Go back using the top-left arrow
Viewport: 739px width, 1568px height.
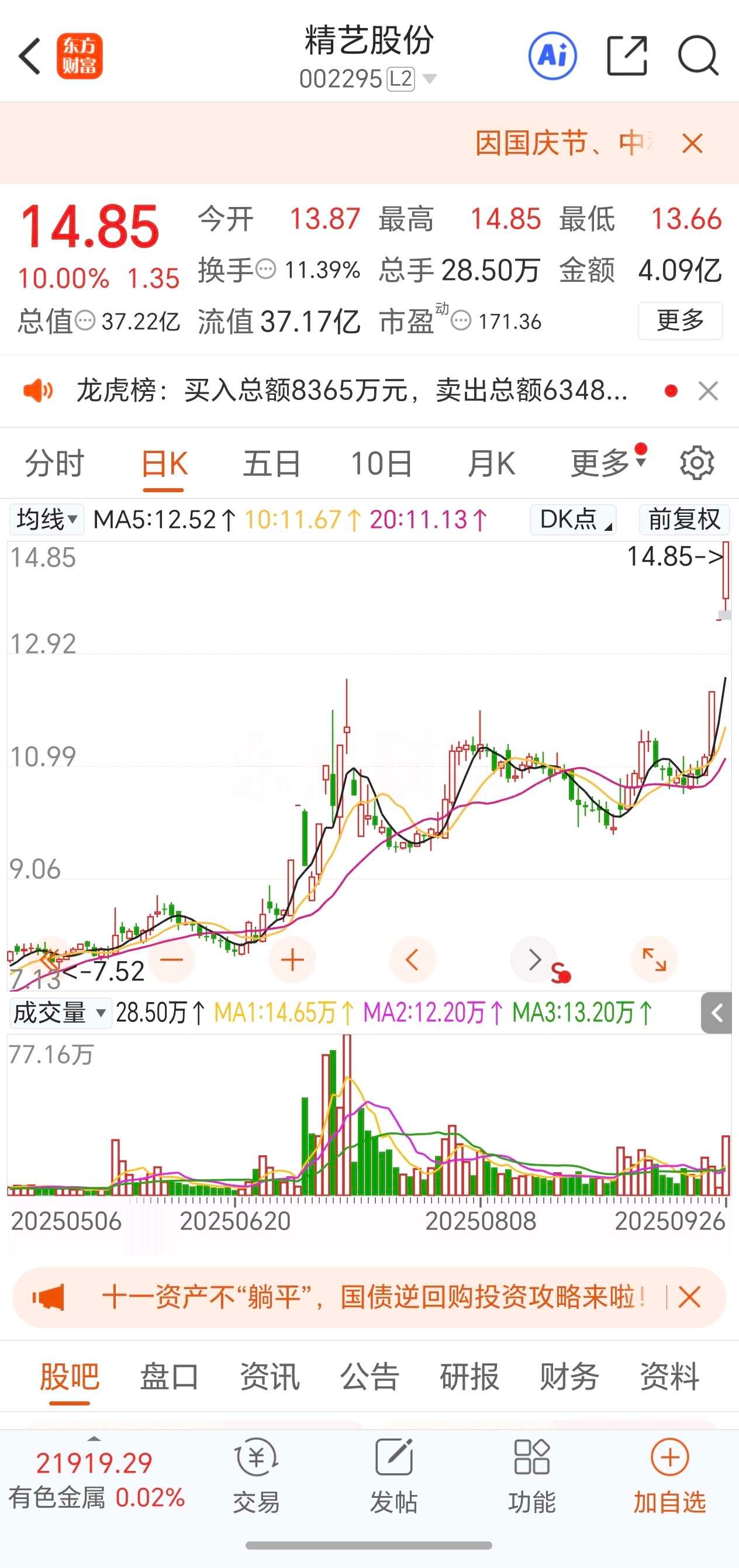click(x=30, y=57)
